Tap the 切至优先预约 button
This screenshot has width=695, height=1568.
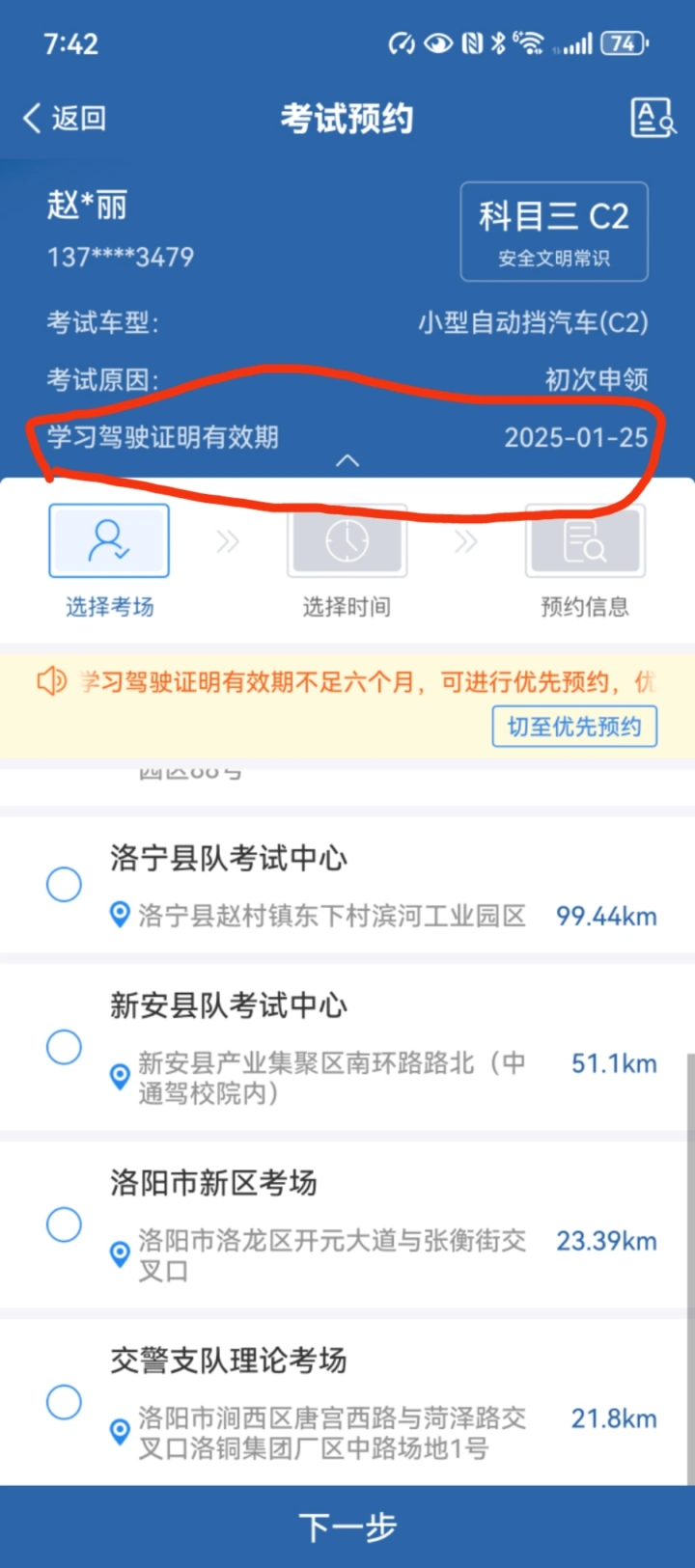(x=574, y=727)
